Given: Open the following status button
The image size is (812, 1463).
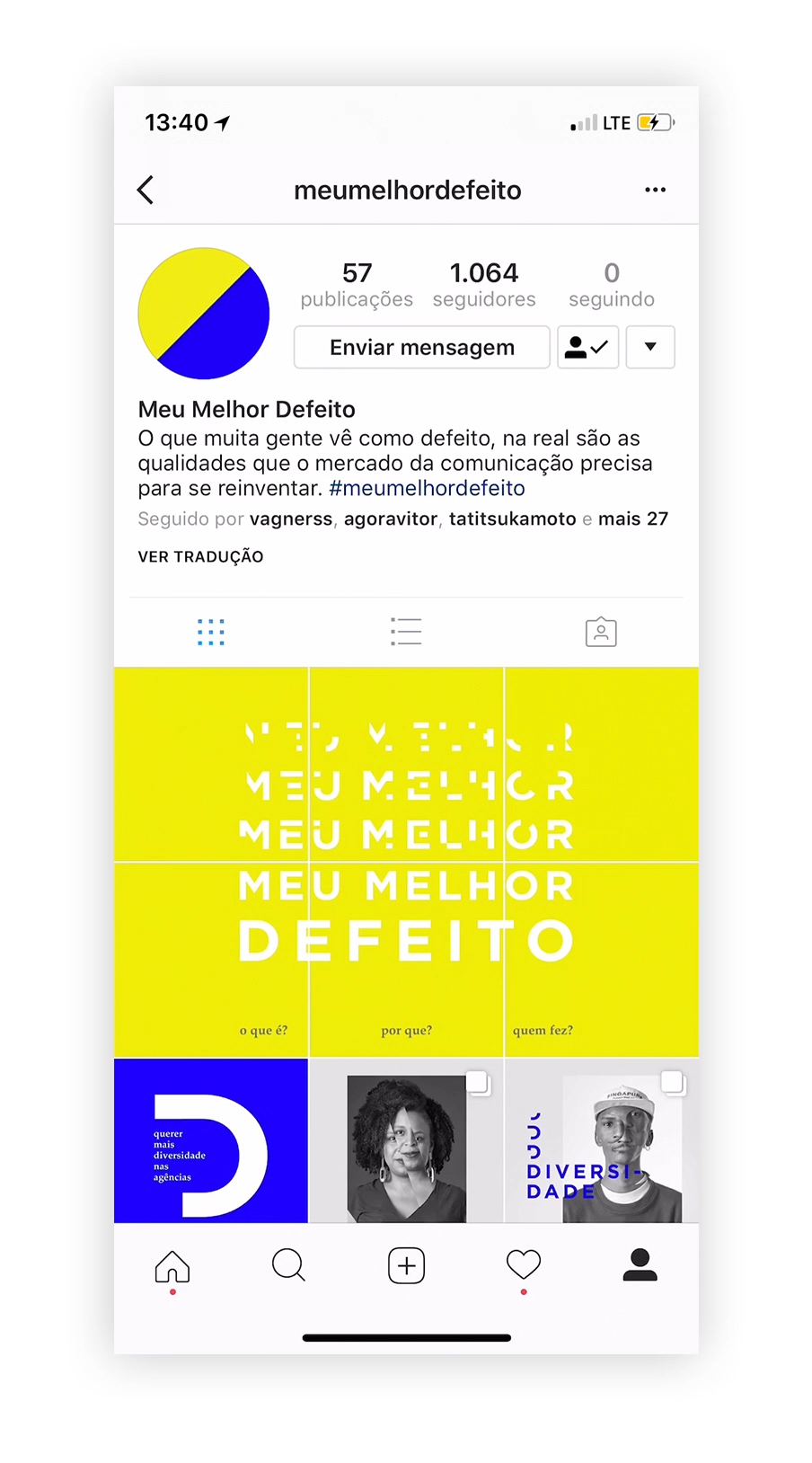Looking at the screenshot, I should pyautogui.click(x=587, y=348).
